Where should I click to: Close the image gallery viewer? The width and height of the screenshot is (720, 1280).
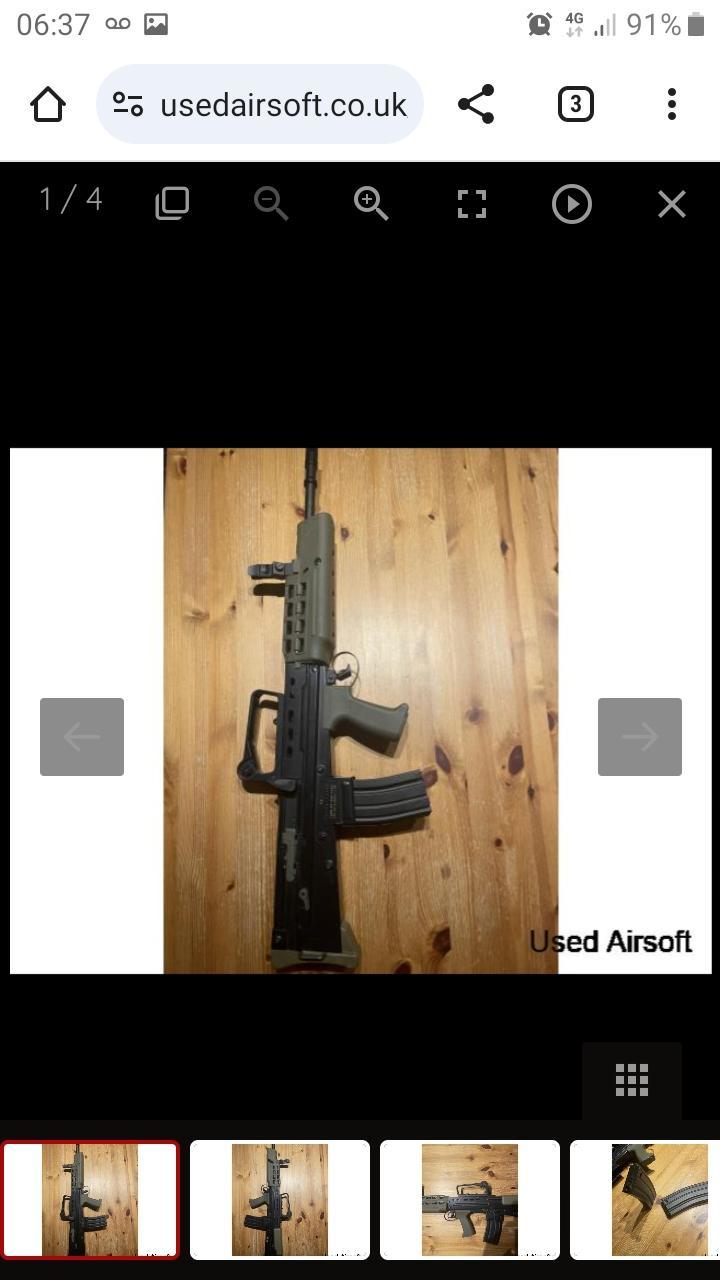[672, 203]
